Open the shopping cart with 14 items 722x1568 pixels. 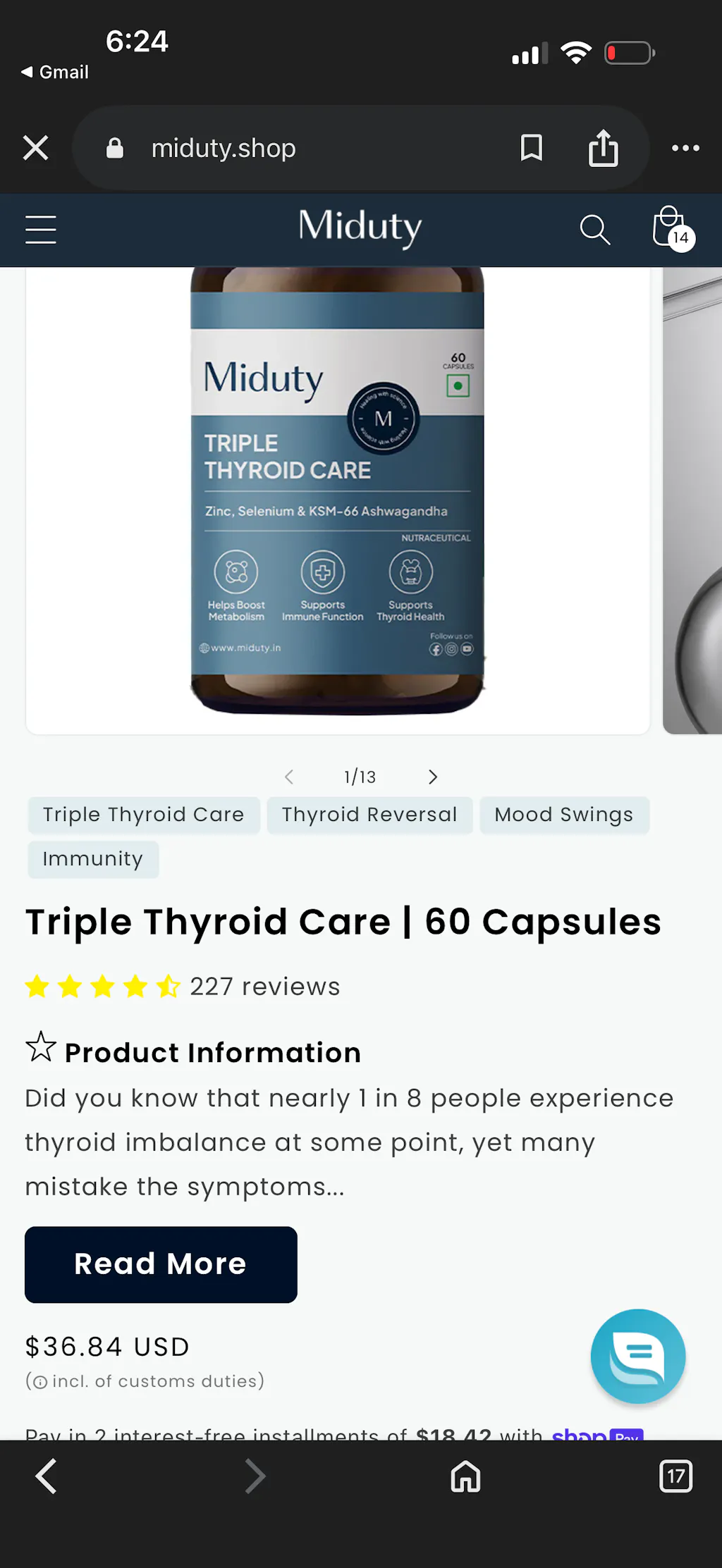670,228
